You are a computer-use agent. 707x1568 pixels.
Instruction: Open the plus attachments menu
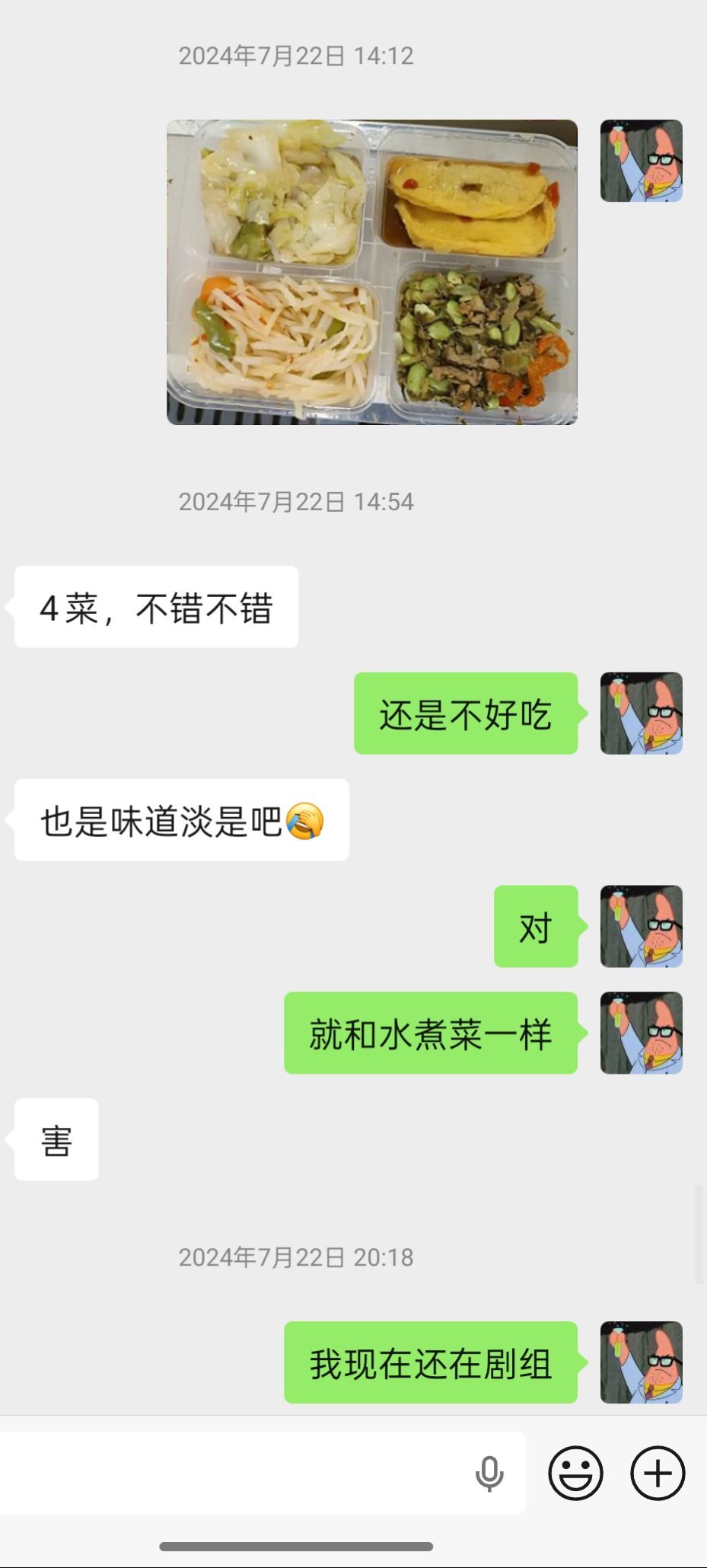point(658,1474)
